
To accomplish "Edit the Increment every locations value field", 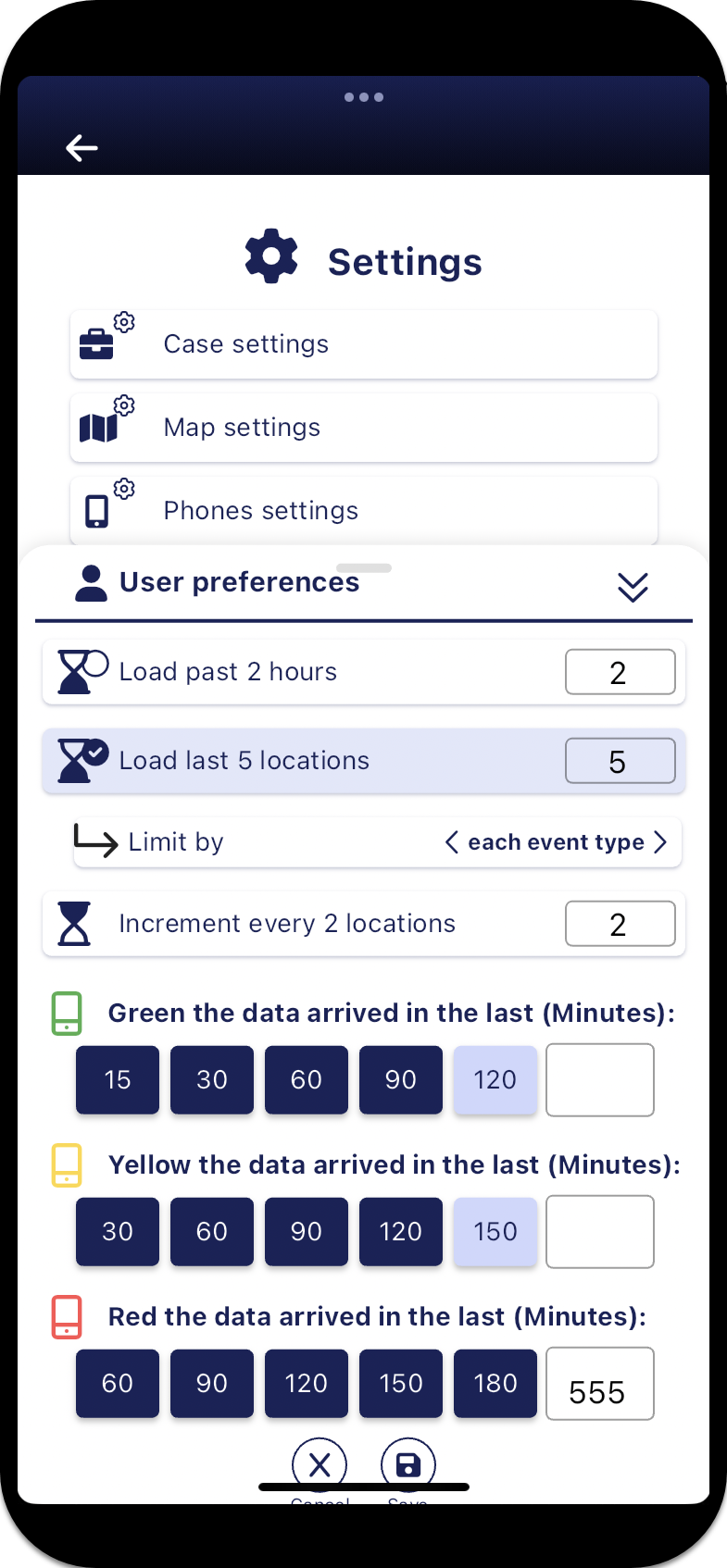I will point(620,924).
